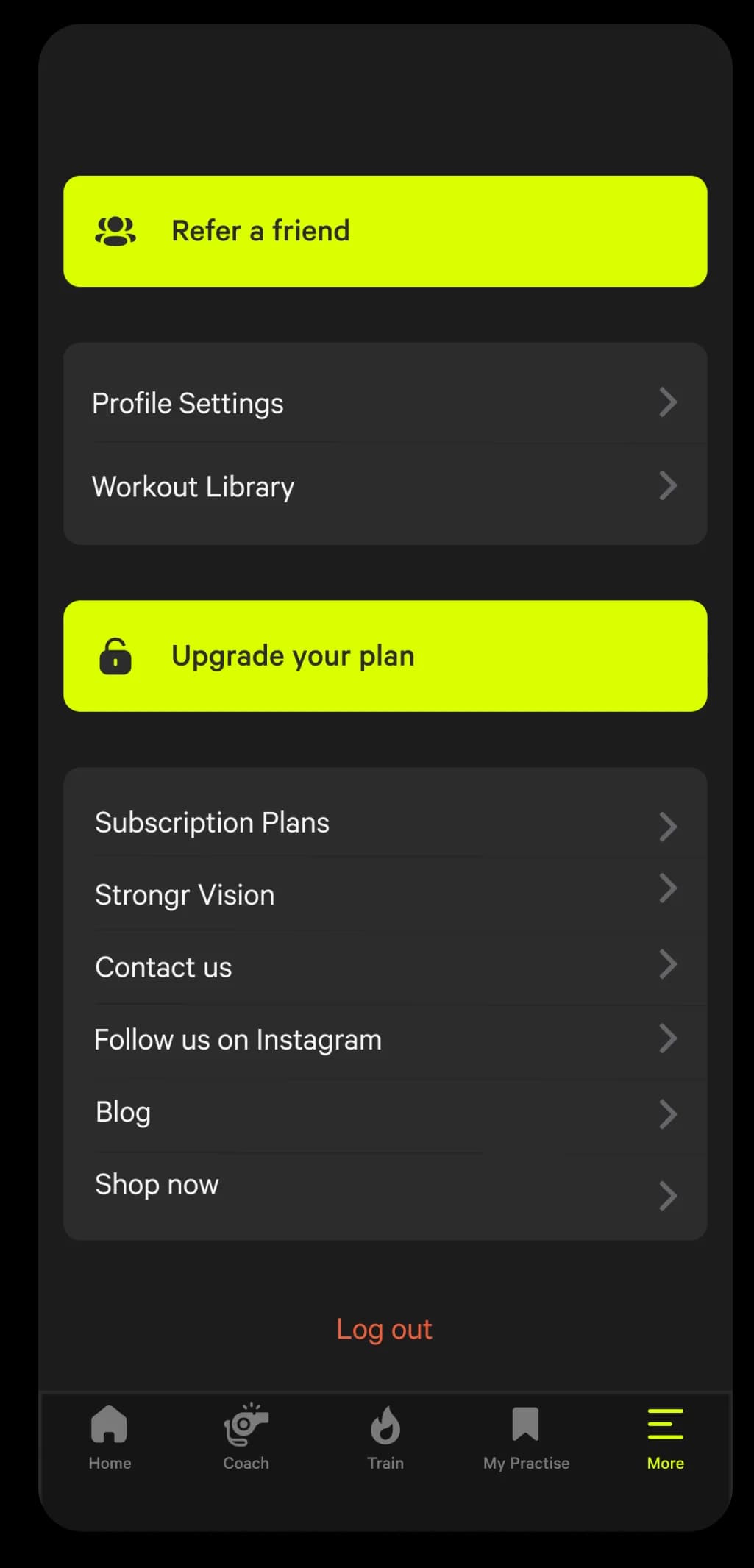Viewport: 754px width, 1568px height.
Task: Open Blog via its arrow
Action: [668, 1113]
